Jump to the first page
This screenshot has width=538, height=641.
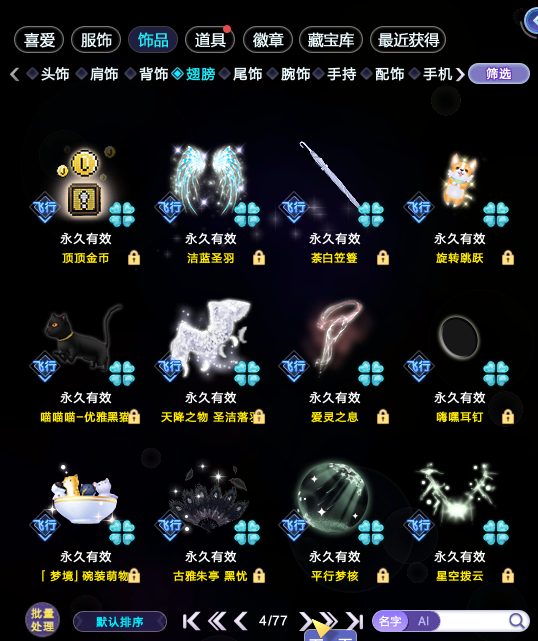191,621
